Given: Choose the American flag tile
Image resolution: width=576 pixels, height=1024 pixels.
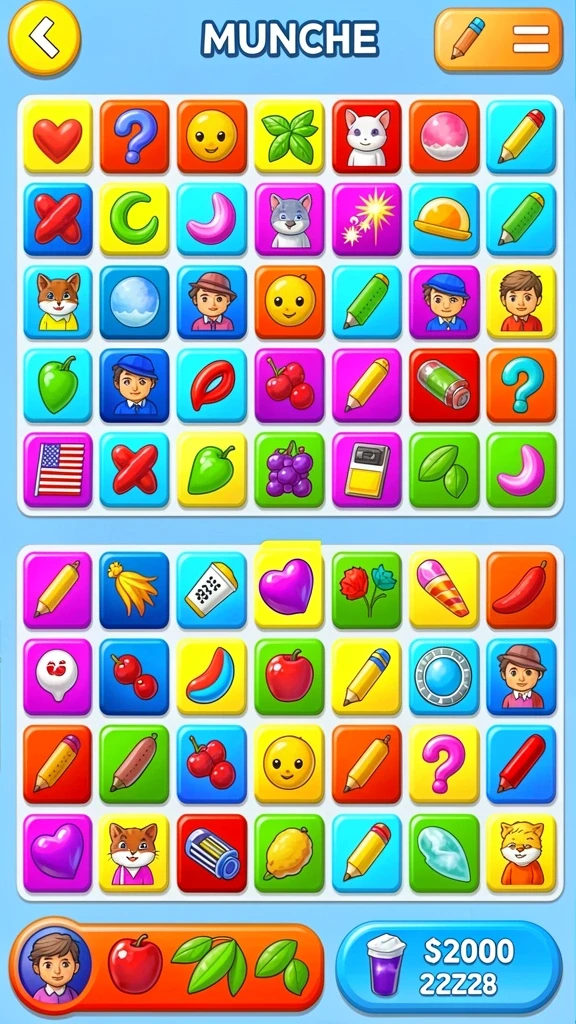Looking at the screenshot, I should (x=58, y=470).
